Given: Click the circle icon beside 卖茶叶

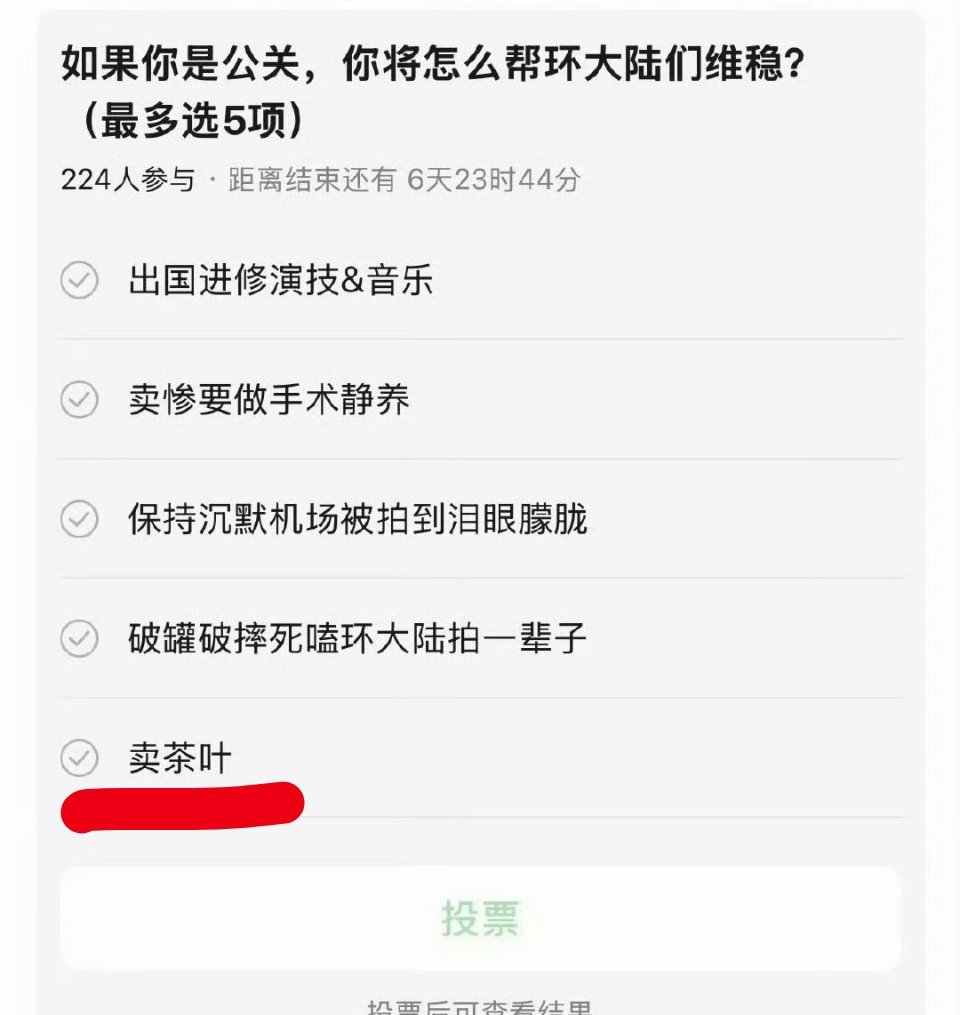Looking at the screenshot, I should [x=79, y=757].
